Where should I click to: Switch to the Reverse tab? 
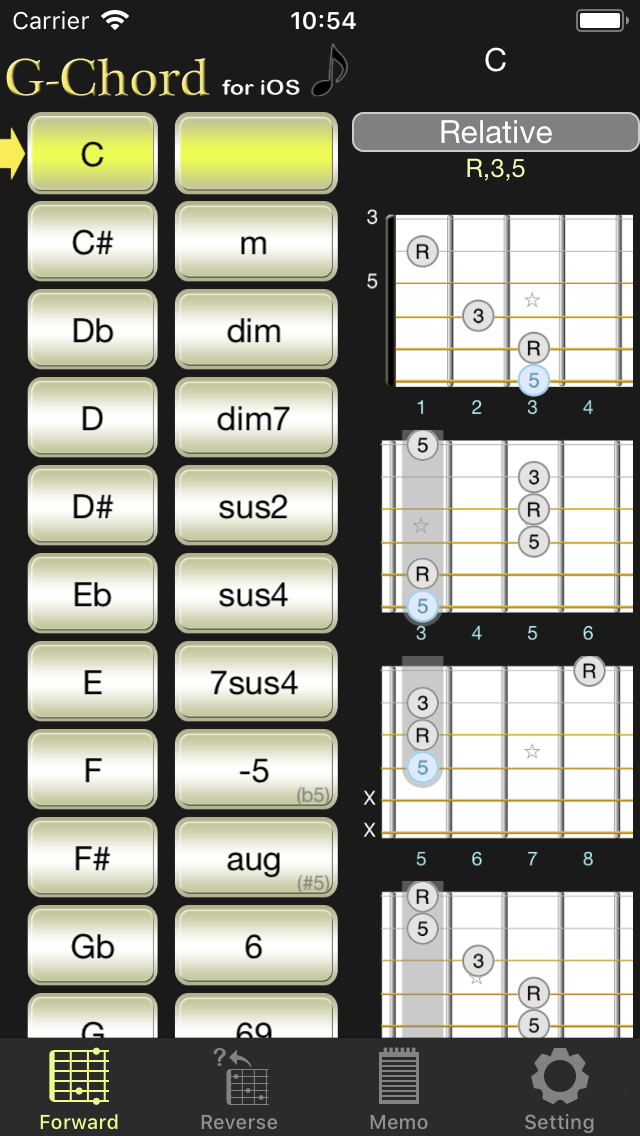[239, 1089]
